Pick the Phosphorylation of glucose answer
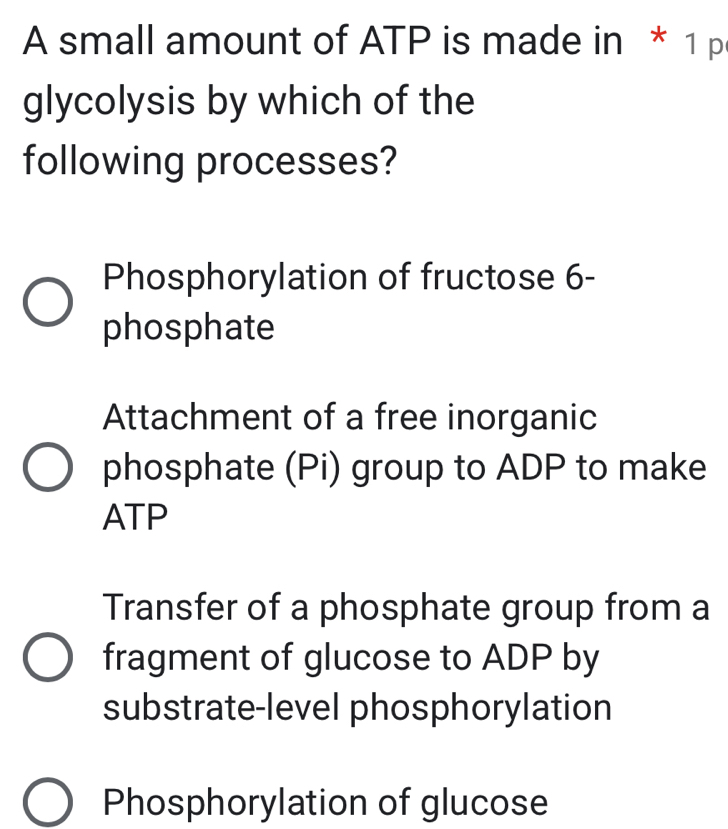Screen dimensions: 728x829 [x=46, y=801]
